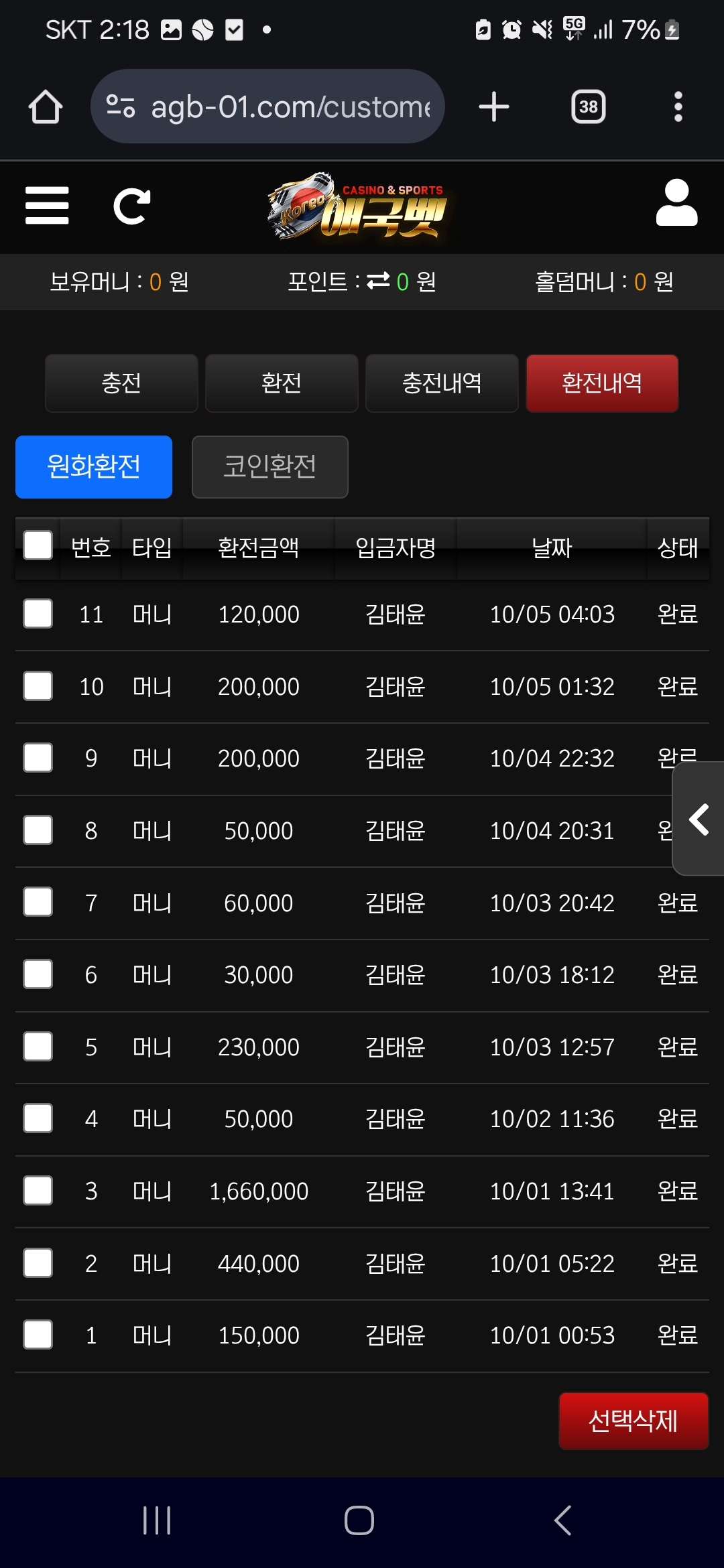Tap the browser address bar
This screenshot has width=724, height=1568.
(x=288, y=107)
